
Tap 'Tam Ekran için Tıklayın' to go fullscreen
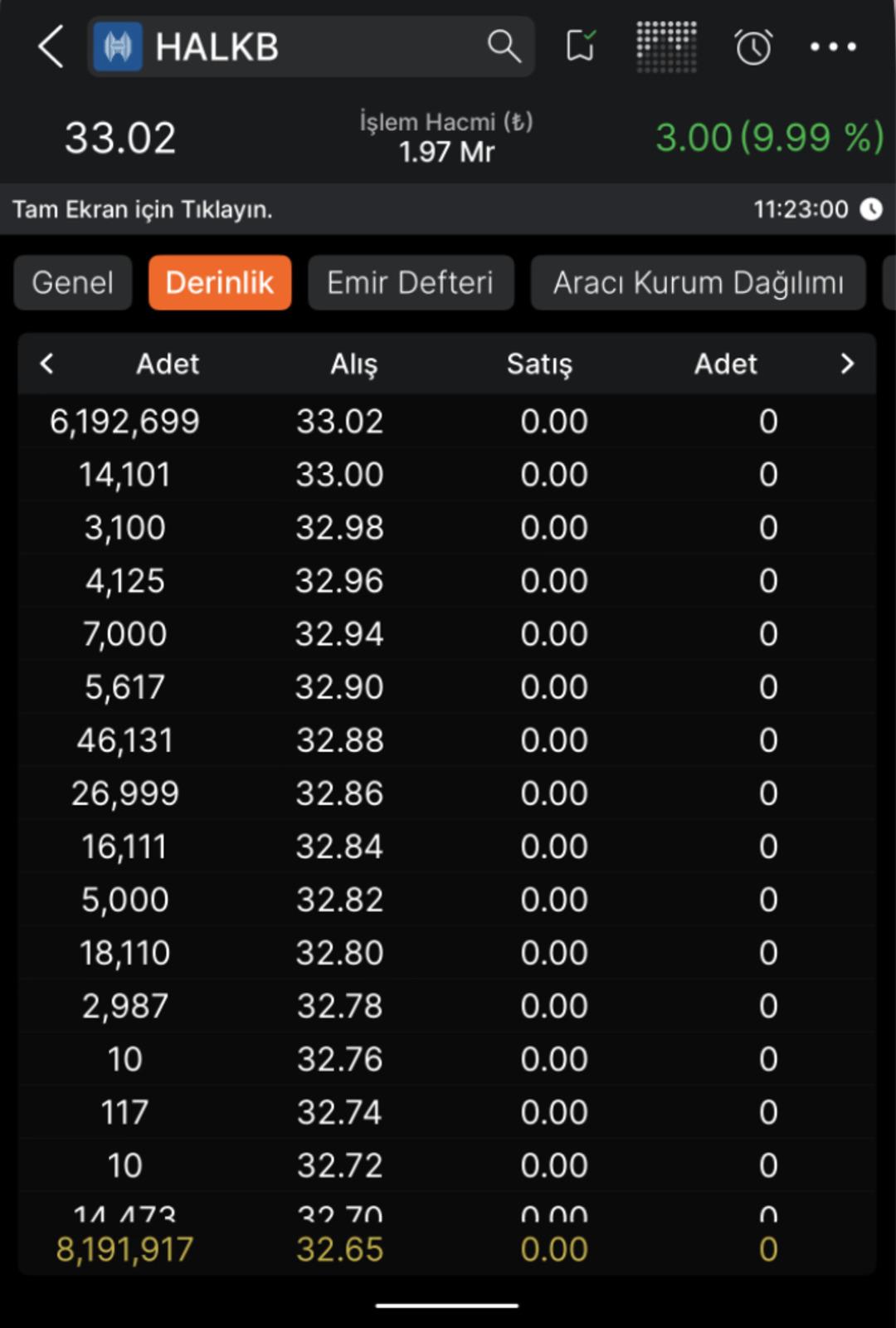(x=141, y=209)
